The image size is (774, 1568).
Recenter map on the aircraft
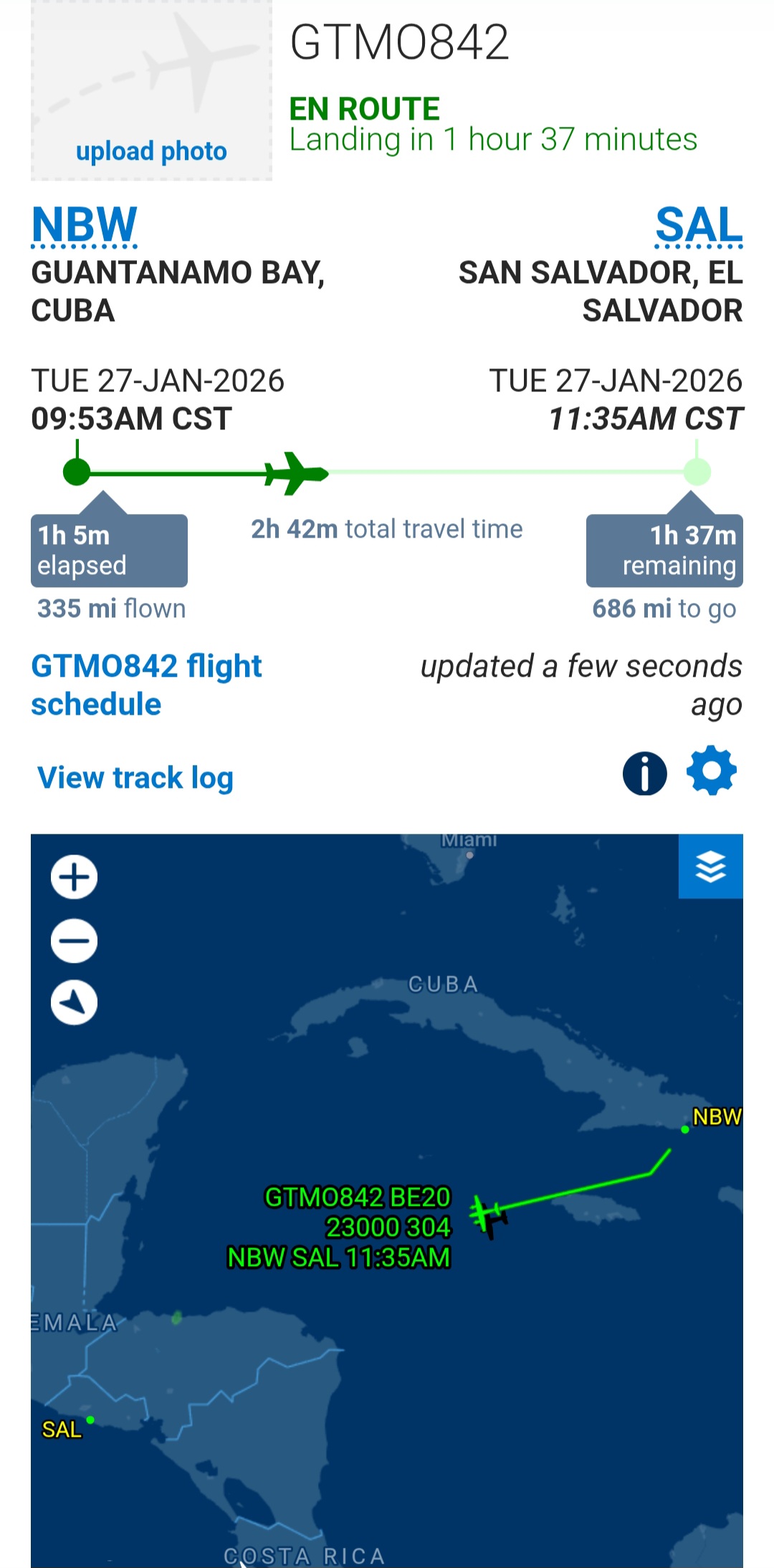pyautogui.click(x=75, y=1002)
